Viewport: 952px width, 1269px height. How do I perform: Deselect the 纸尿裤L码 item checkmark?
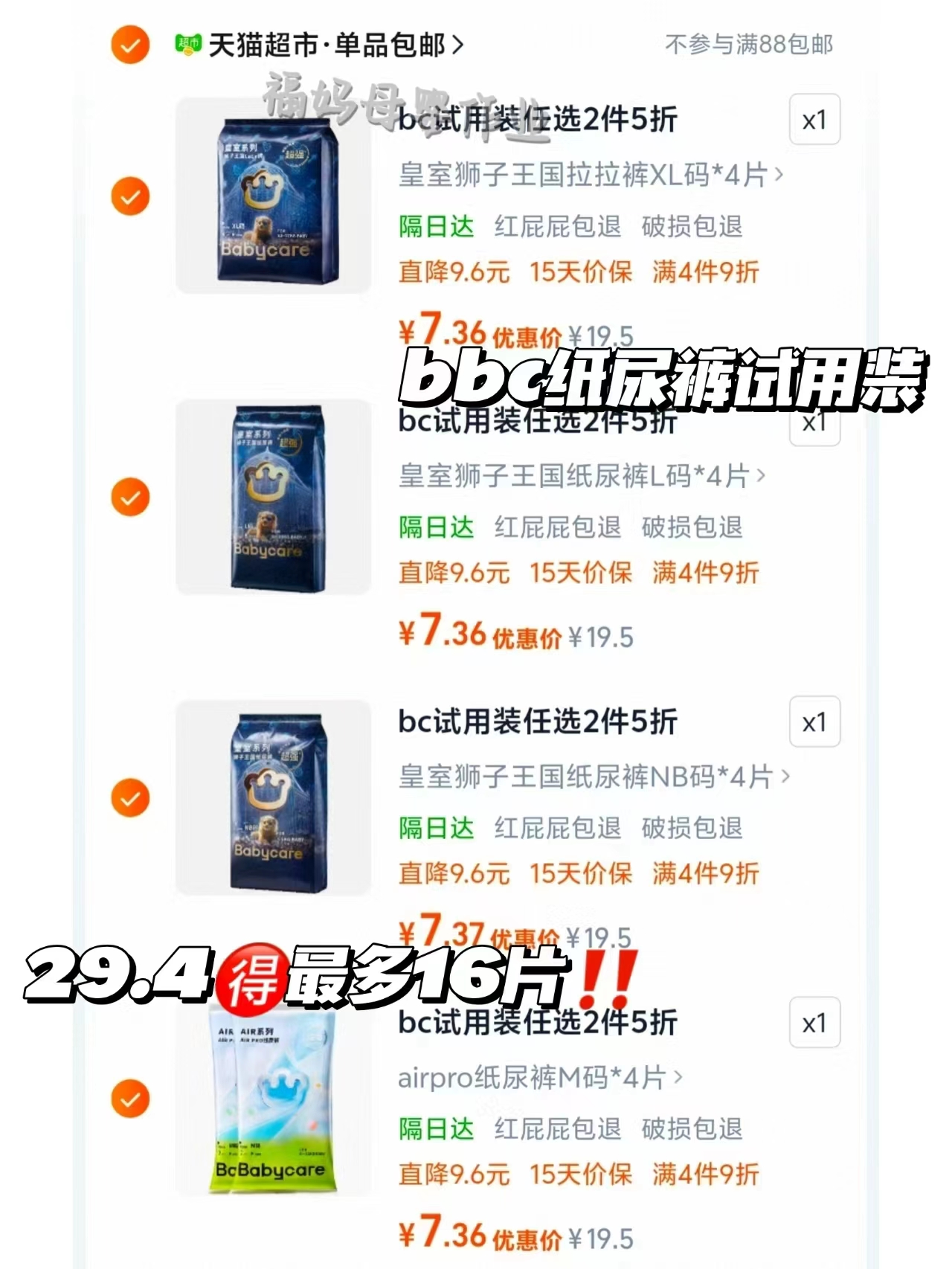point(130,495)
